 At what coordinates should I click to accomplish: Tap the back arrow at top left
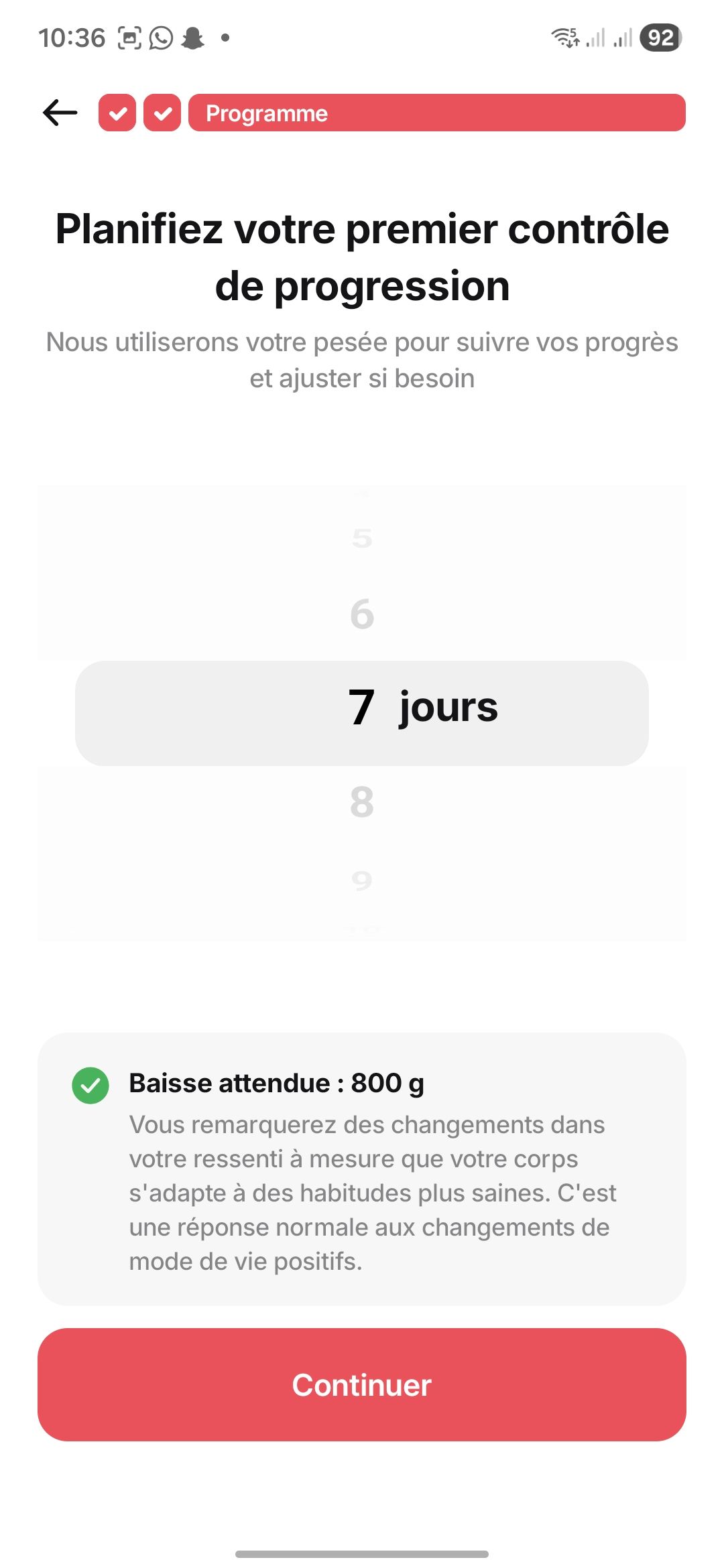click(x=60, y=112)
